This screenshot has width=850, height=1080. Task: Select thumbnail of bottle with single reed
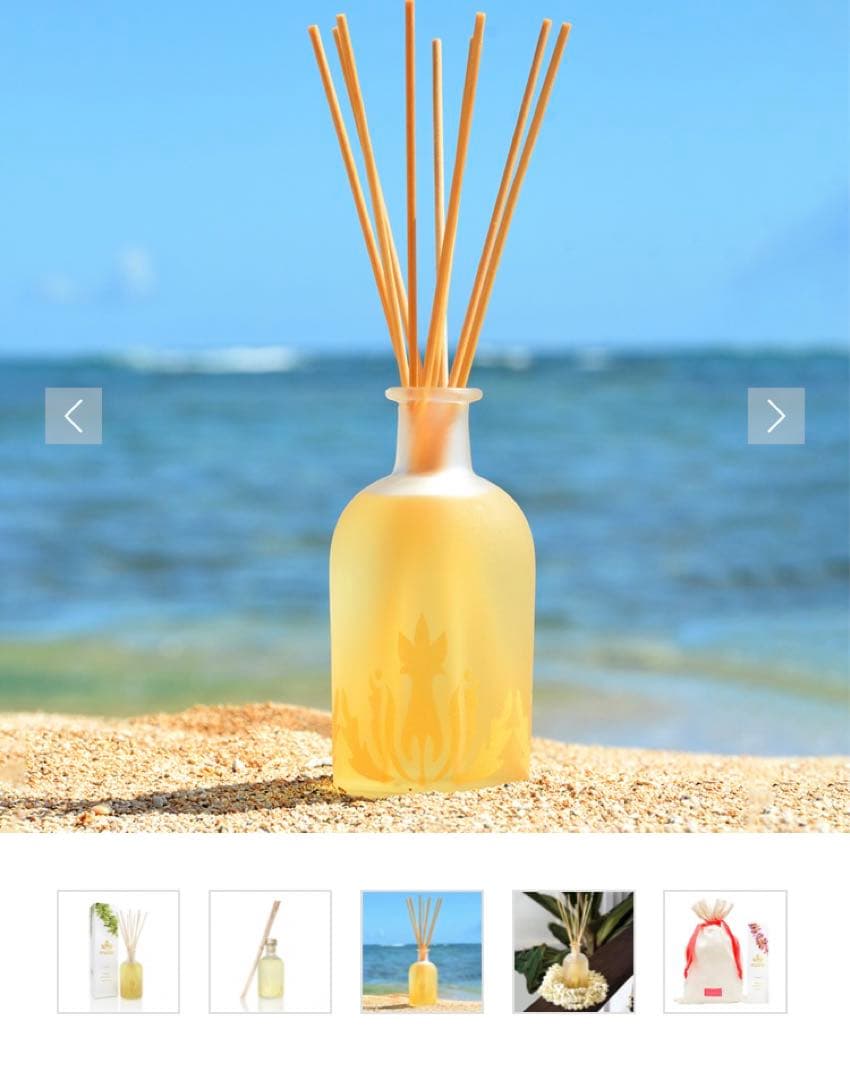[270, 952]
